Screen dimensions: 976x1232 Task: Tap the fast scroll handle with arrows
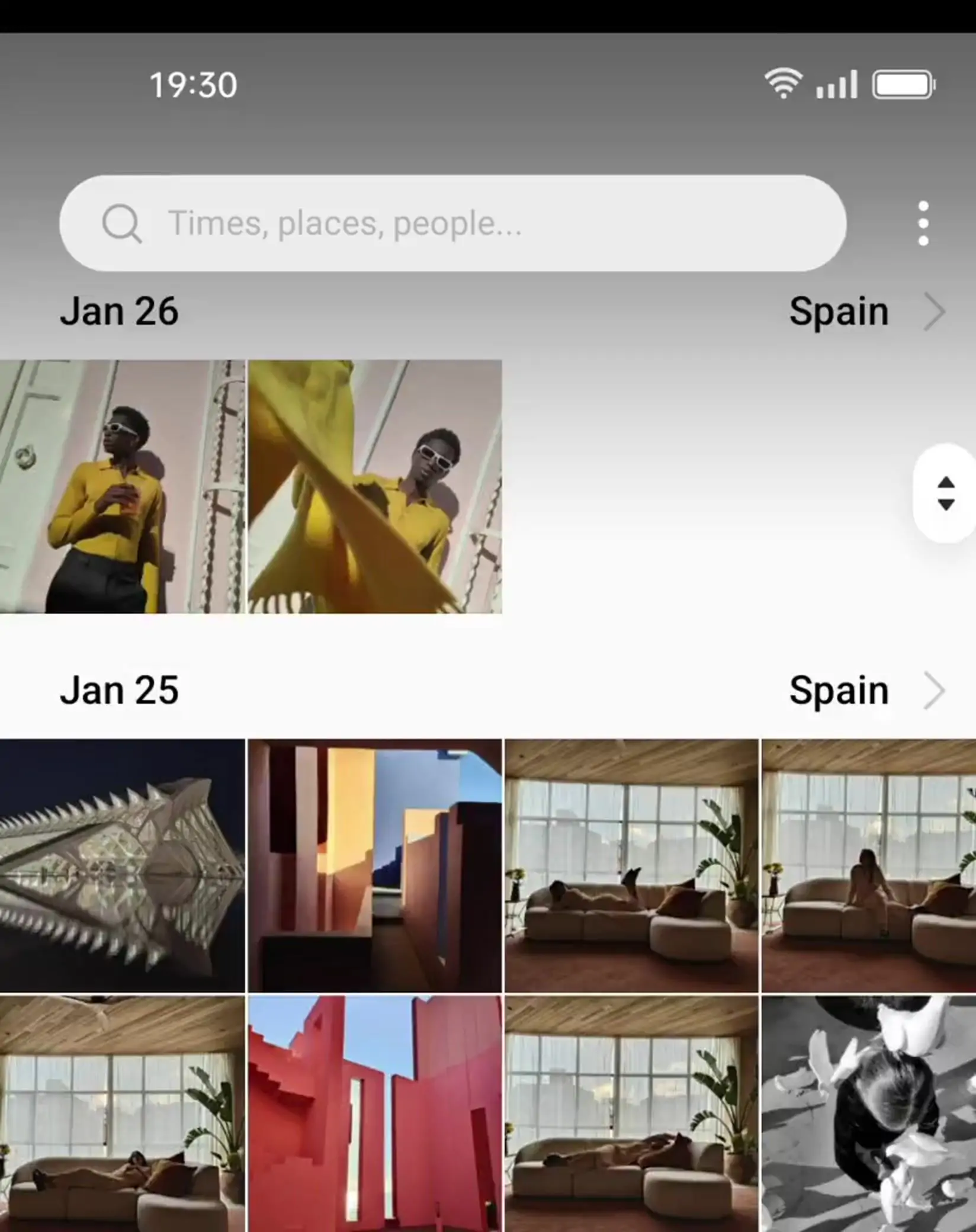tap(945, 493)
